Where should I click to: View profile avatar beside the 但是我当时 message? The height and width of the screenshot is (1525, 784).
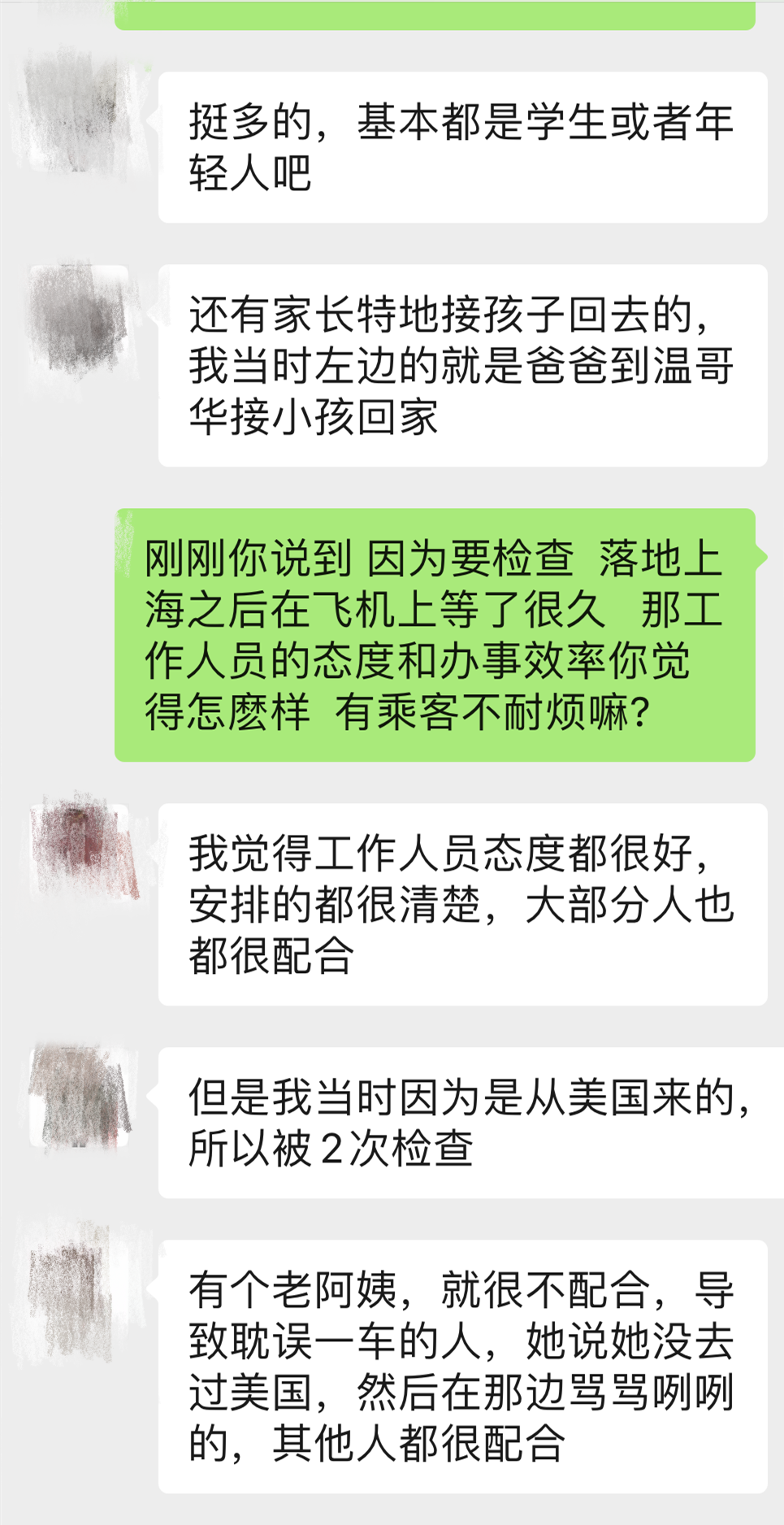(x=79, y=1096)
